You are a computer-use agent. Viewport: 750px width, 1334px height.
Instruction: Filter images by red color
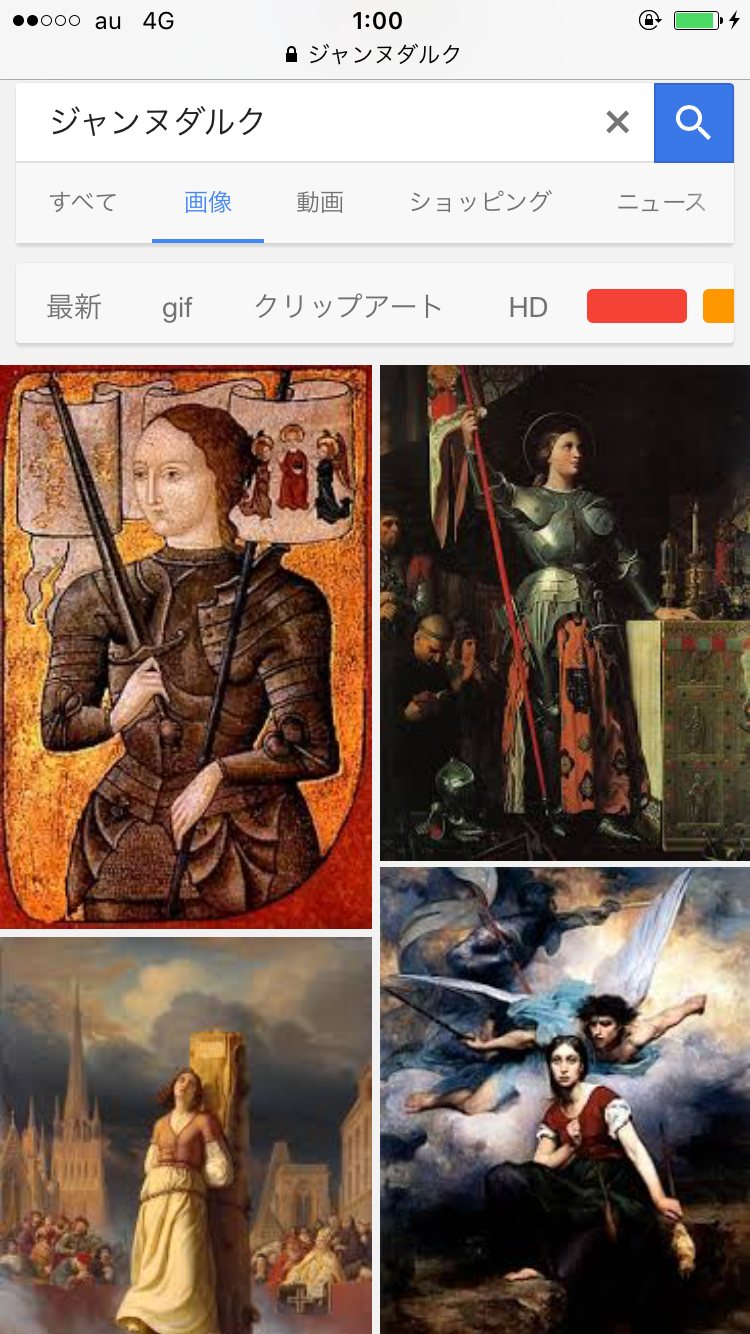(x=637, y=306)
